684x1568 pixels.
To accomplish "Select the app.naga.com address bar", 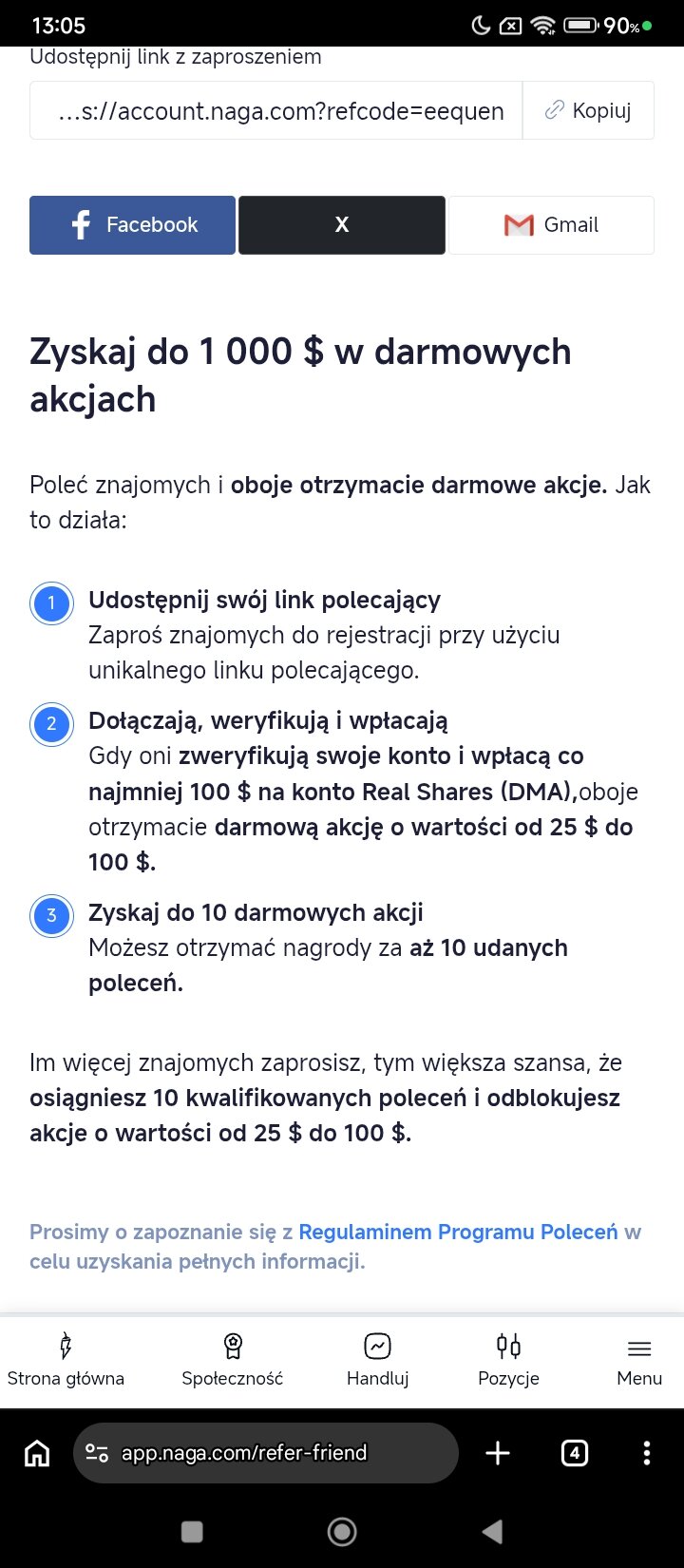I will click(x=266, y=1452).
